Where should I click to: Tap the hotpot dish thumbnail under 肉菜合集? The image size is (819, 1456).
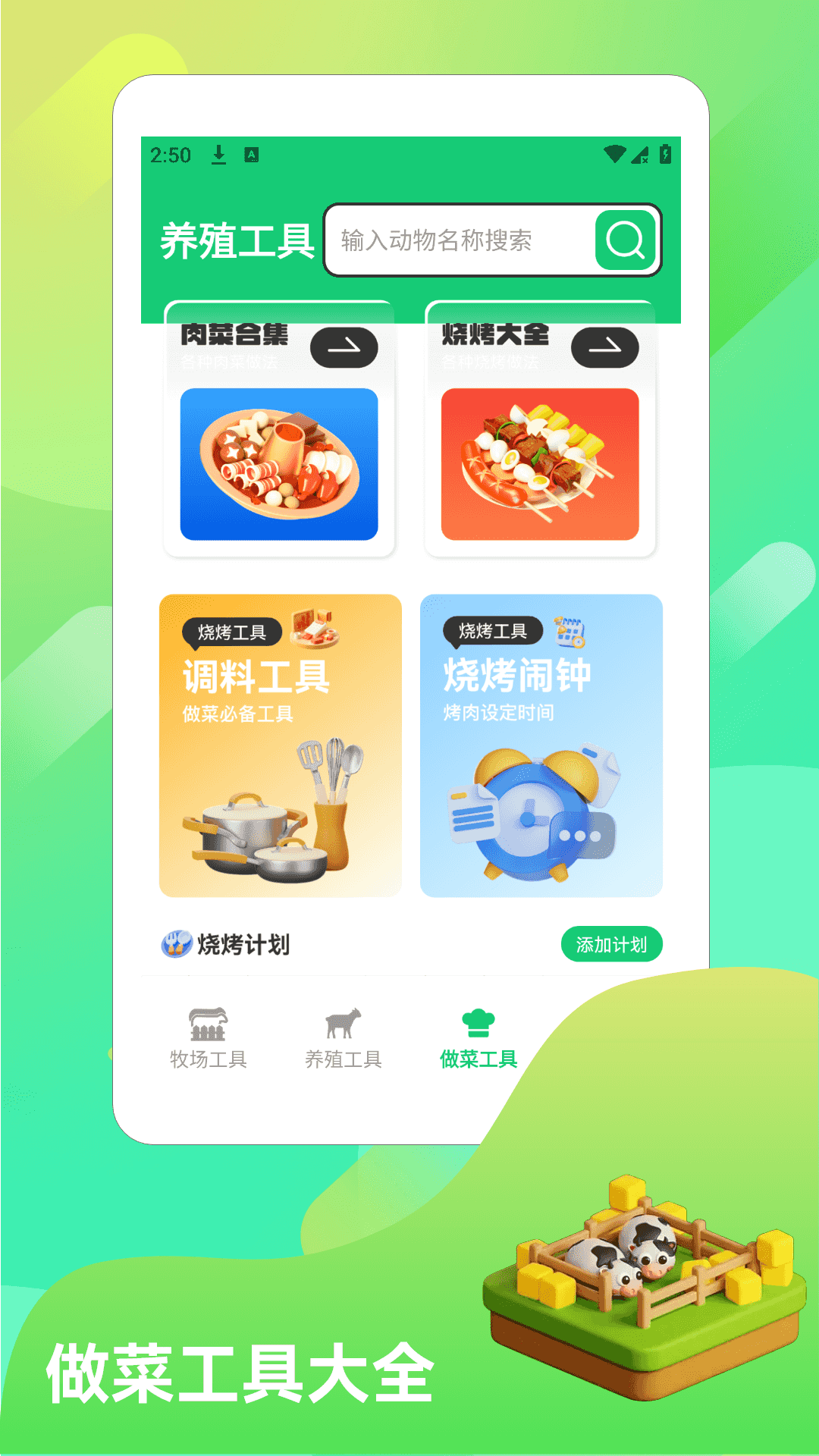click(x=279, y=465)
